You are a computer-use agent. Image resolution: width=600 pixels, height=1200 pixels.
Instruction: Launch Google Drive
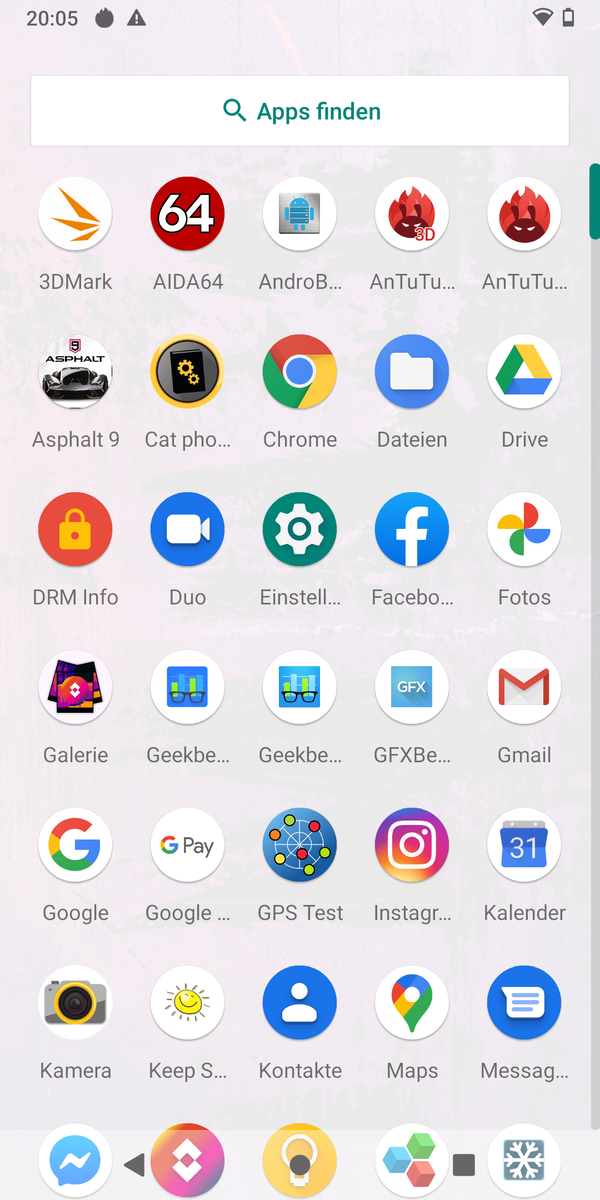pyautogui.click(x=524, y=372)
